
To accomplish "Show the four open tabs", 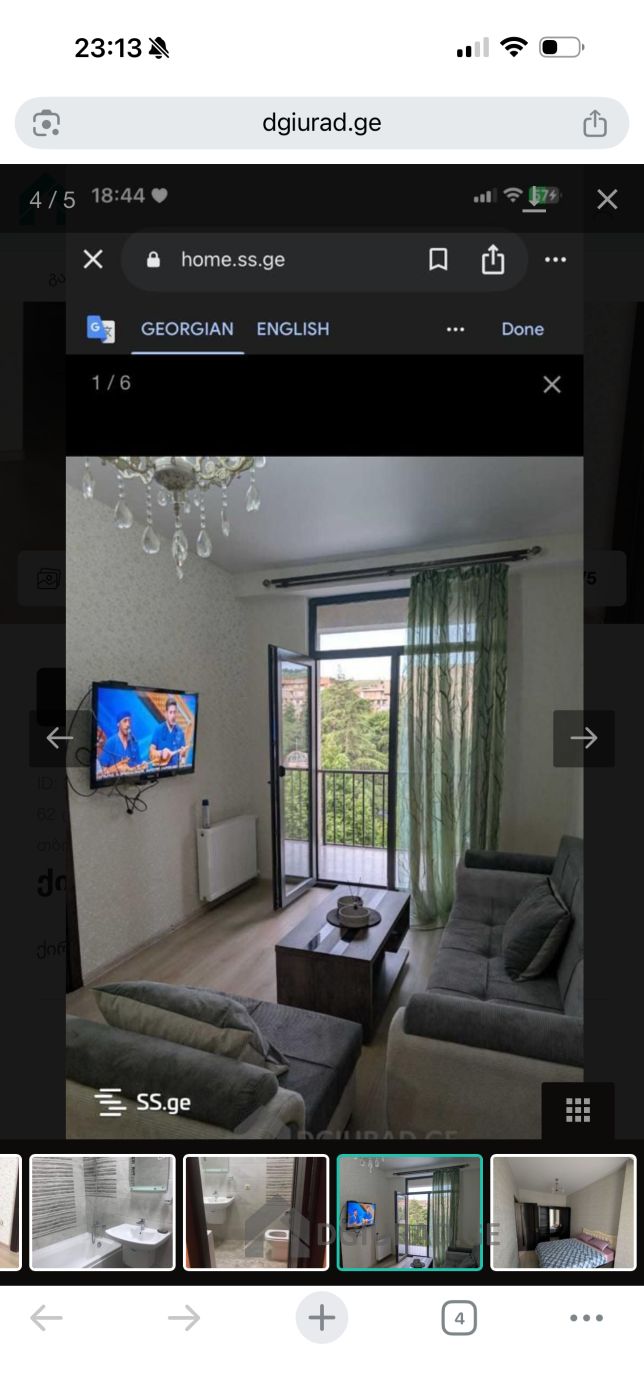I will [x=459, y=1318].
